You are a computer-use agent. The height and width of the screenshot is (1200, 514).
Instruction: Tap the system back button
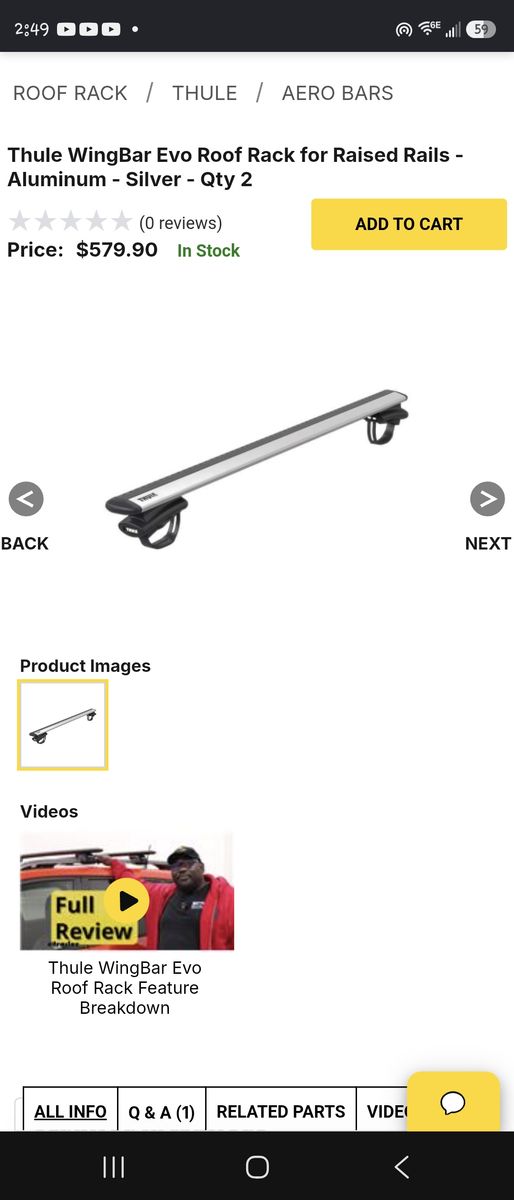pos(401,1166)
